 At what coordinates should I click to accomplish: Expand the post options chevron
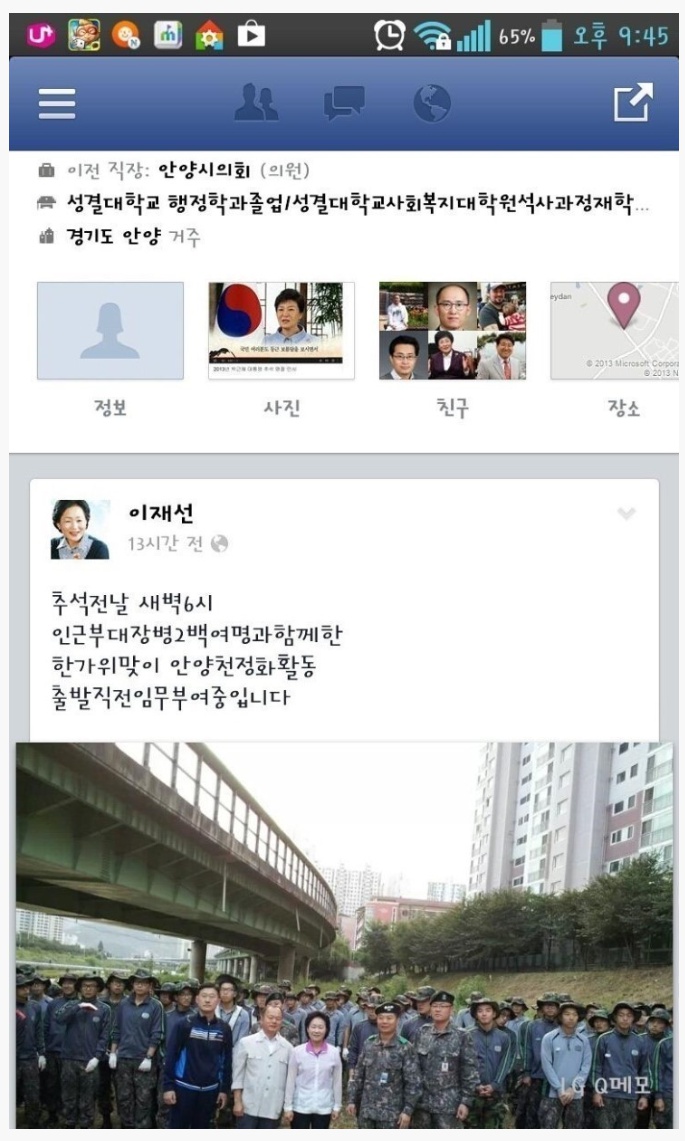(x=626, y=514)
